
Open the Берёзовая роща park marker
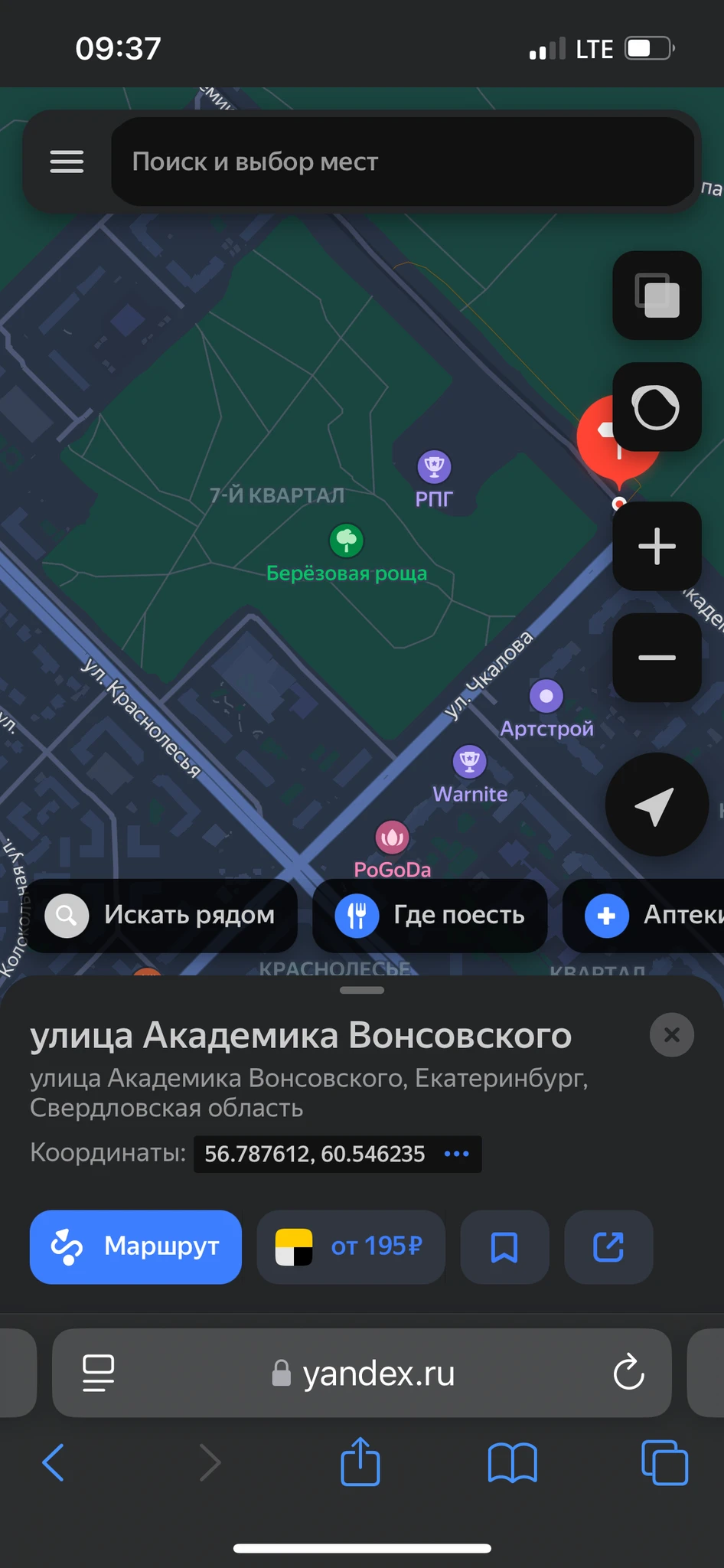coord(346,541)
